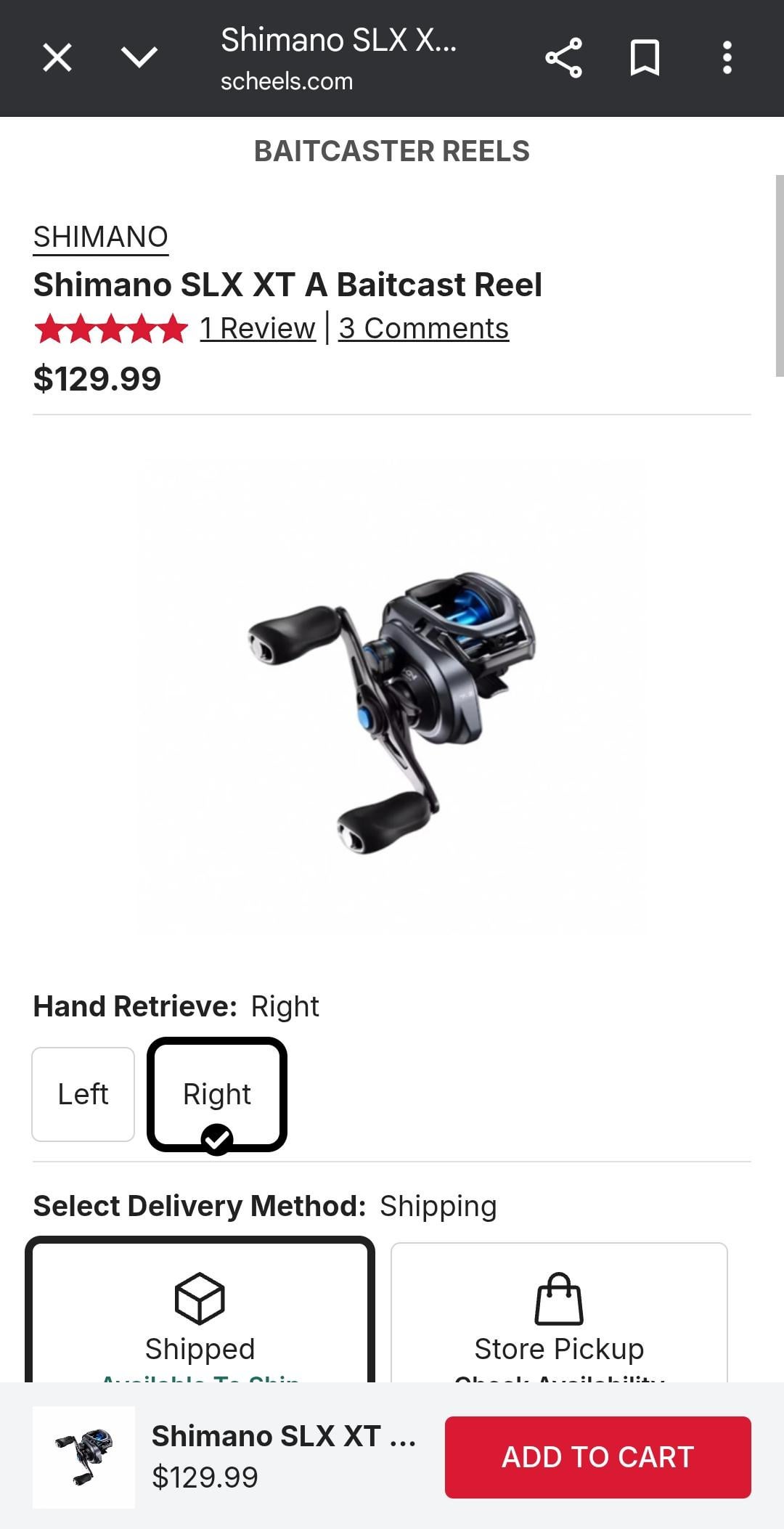The width and height of the screenshot is (784, 1529).
Task: Open the browser overflow menu
Action: (x=727, y=57)
